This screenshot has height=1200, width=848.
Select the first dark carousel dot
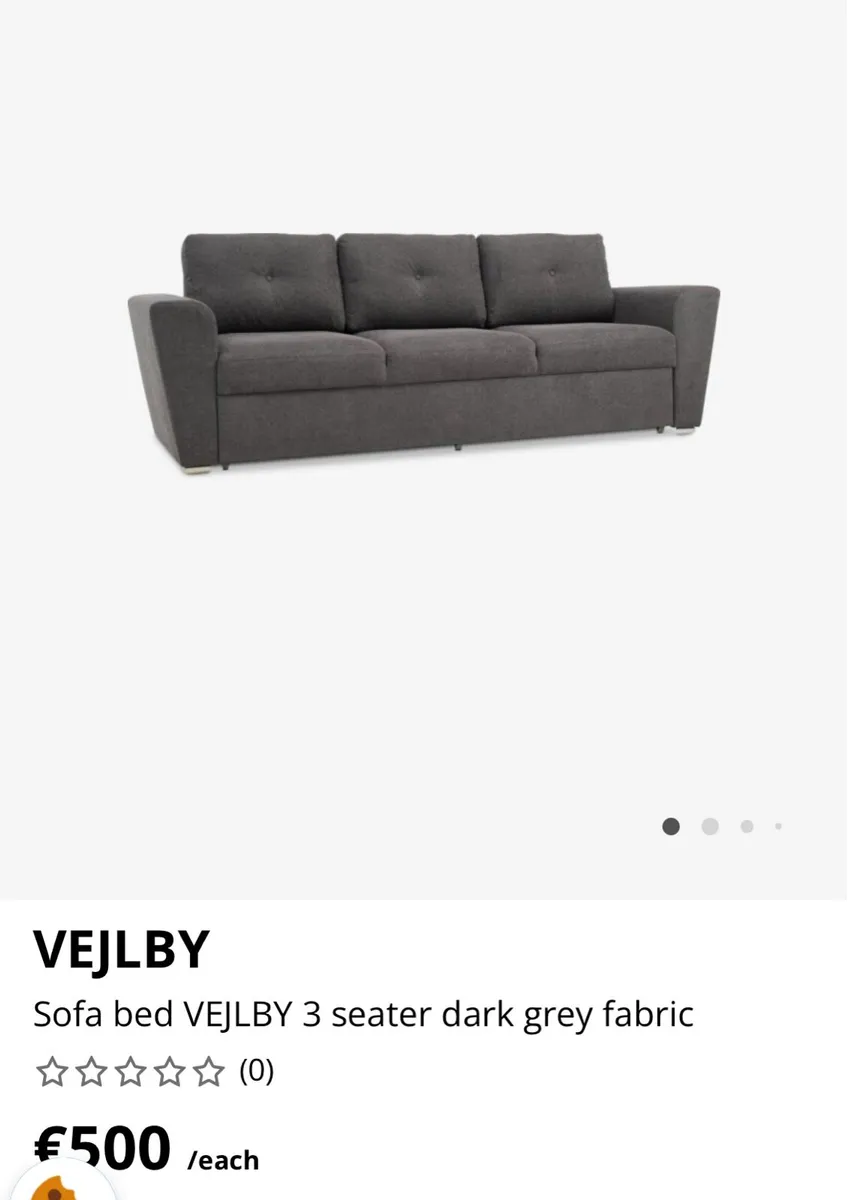point(670,826)
